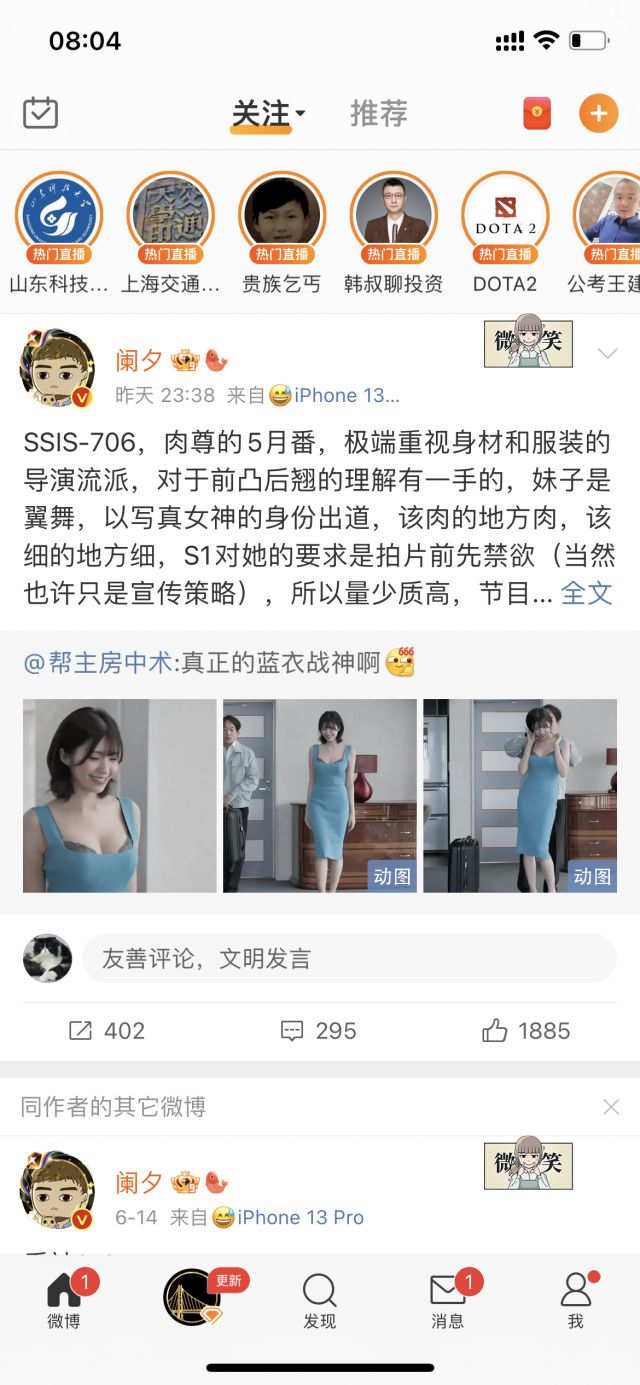640x1385 pixels.
Task: Open the mention @帮主房中术
Action: [98, 662]
